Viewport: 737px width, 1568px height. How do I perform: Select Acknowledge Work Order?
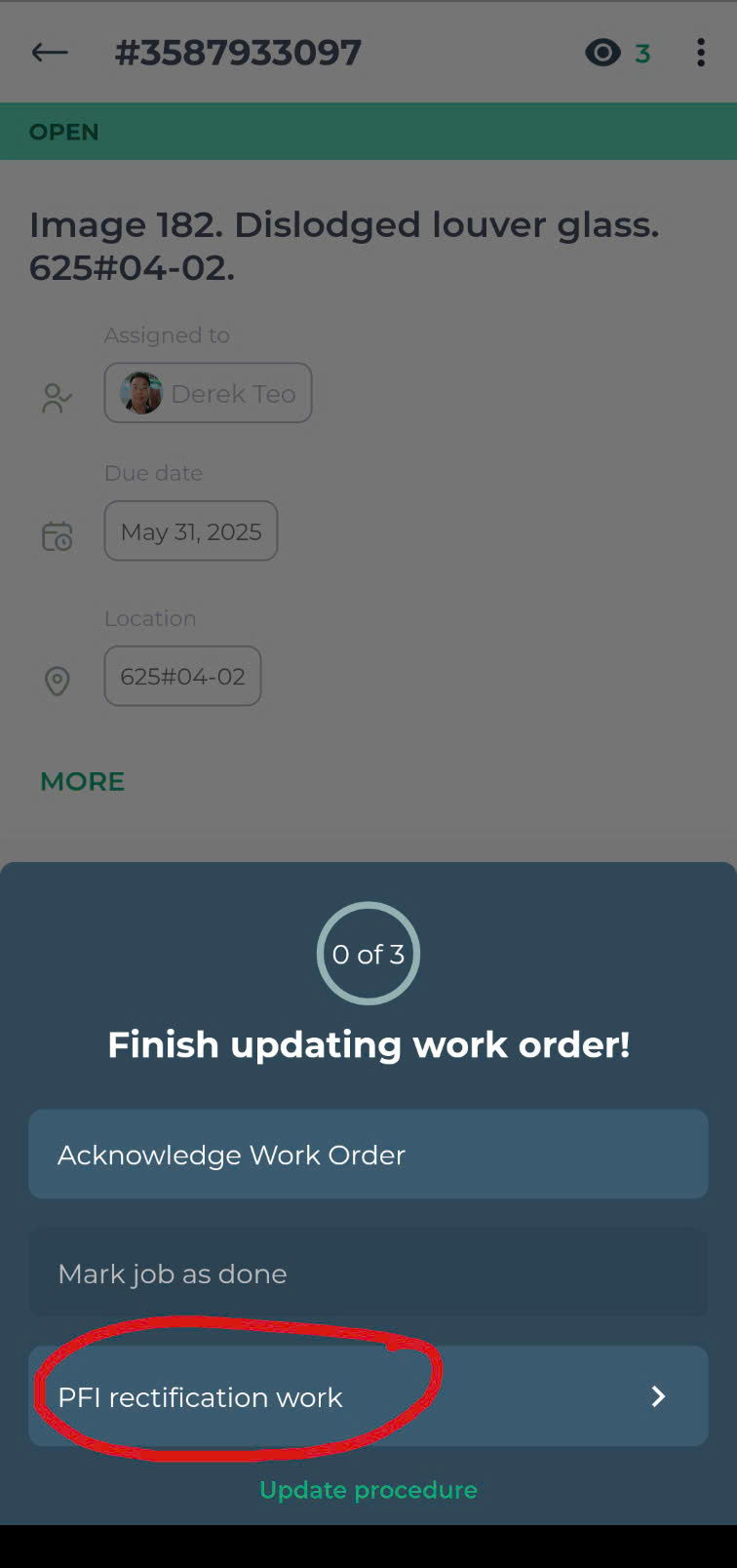[368, 1154]
